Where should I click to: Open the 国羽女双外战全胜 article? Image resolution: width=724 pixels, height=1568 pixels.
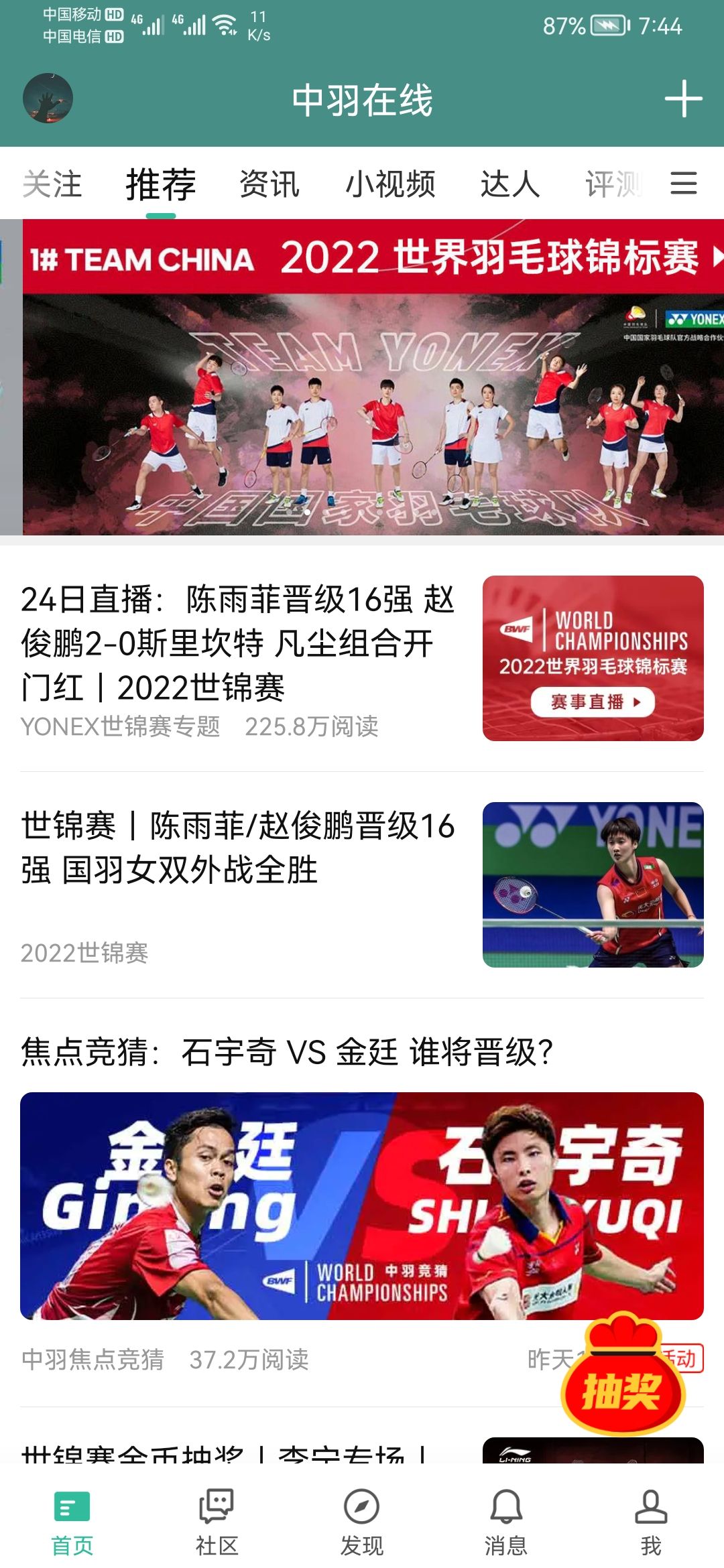point(238,848)
